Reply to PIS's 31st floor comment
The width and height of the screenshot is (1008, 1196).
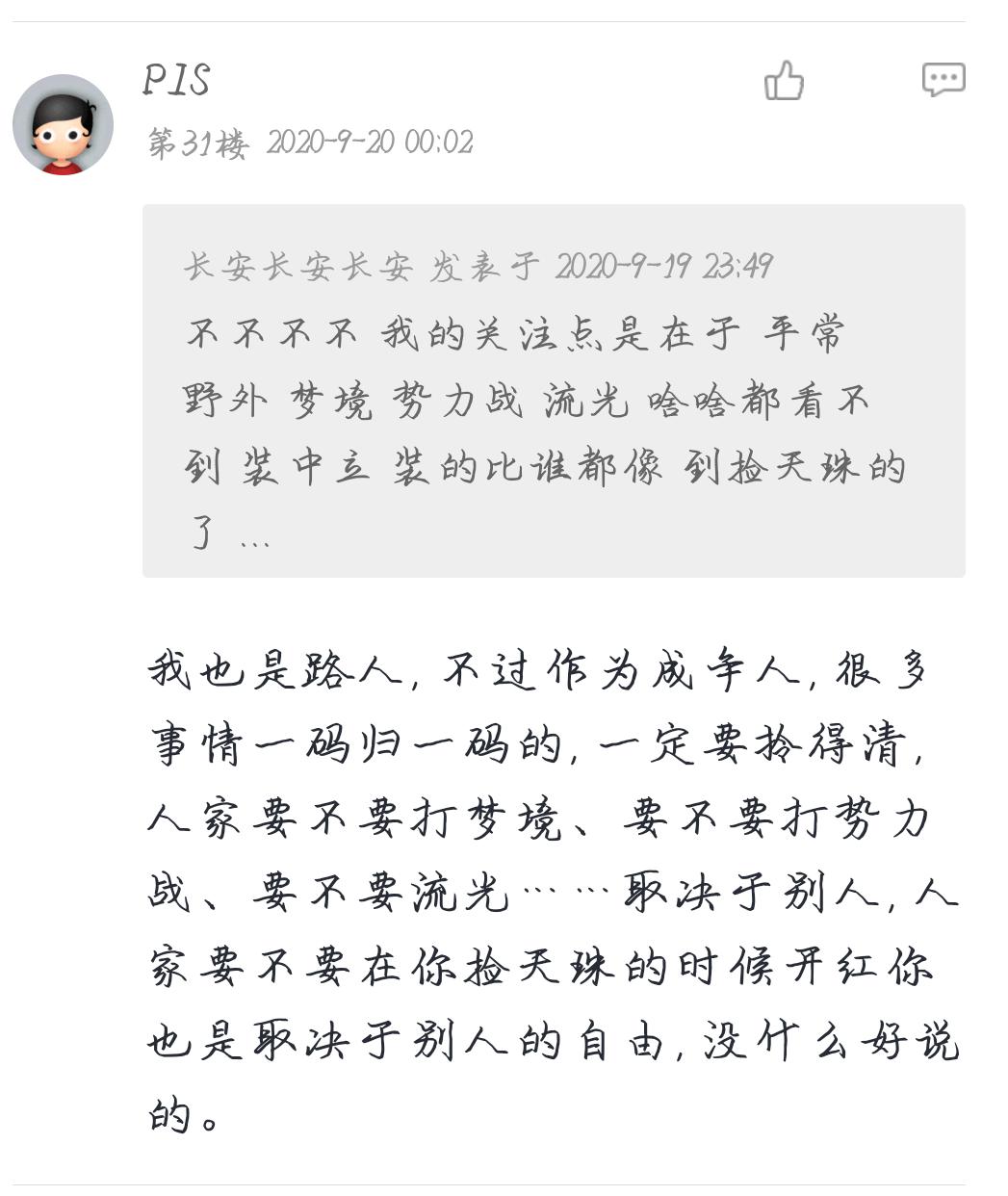coord(943,80)
